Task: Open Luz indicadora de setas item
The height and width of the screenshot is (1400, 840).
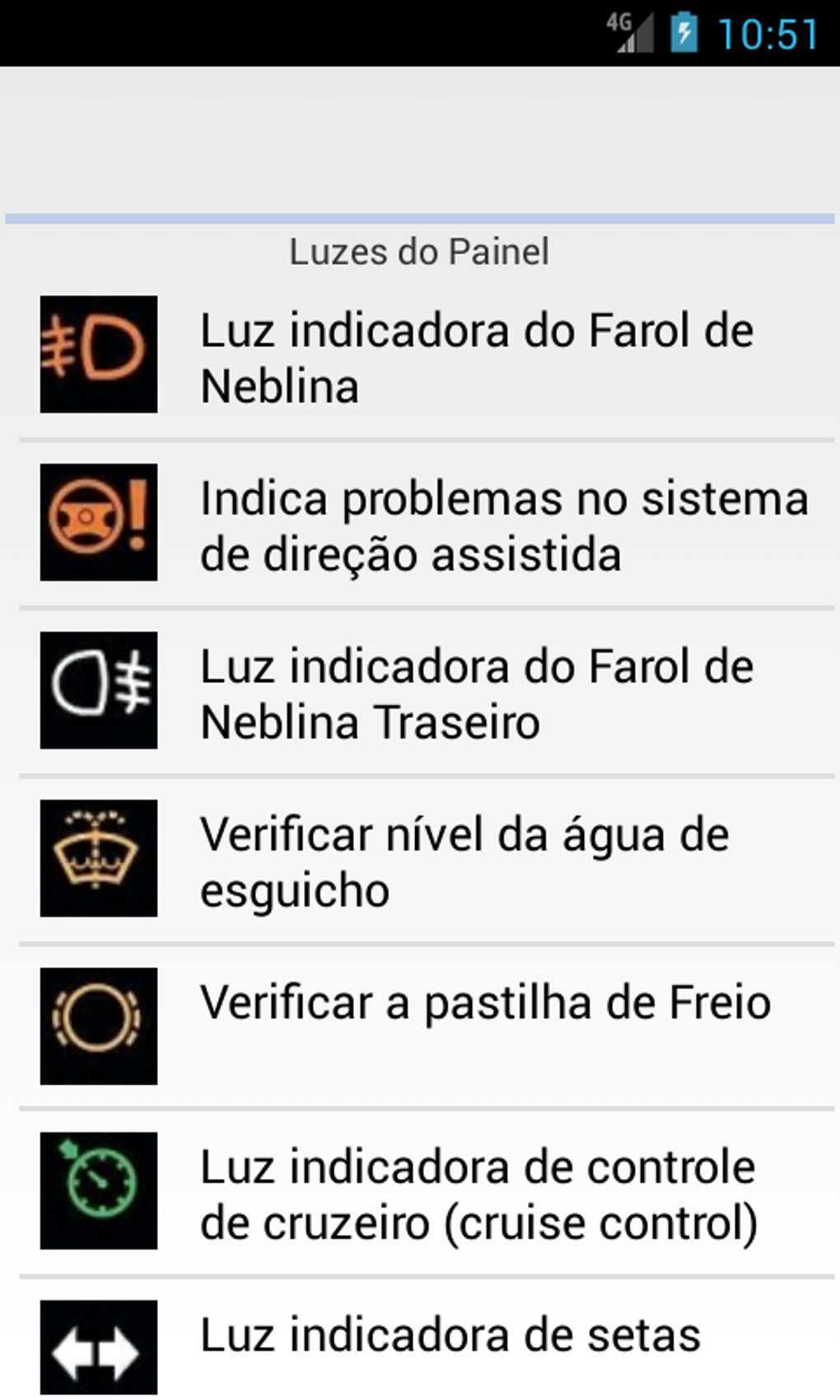Action: 450,1336
